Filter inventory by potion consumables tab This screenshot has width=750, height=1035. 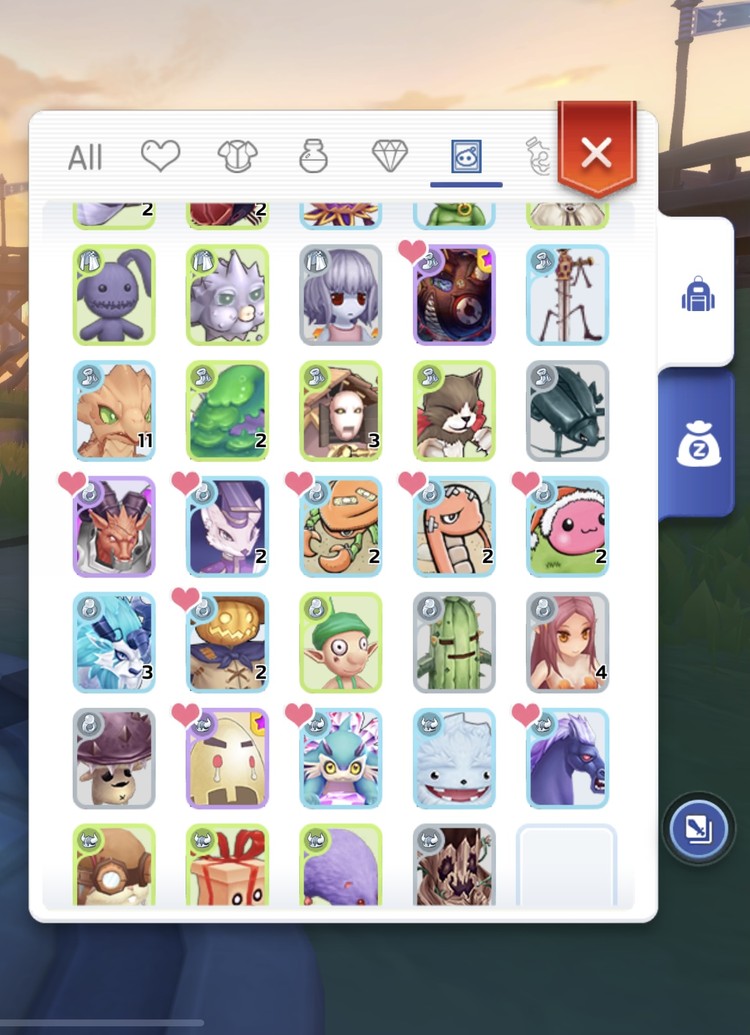[x=314, y=156]
